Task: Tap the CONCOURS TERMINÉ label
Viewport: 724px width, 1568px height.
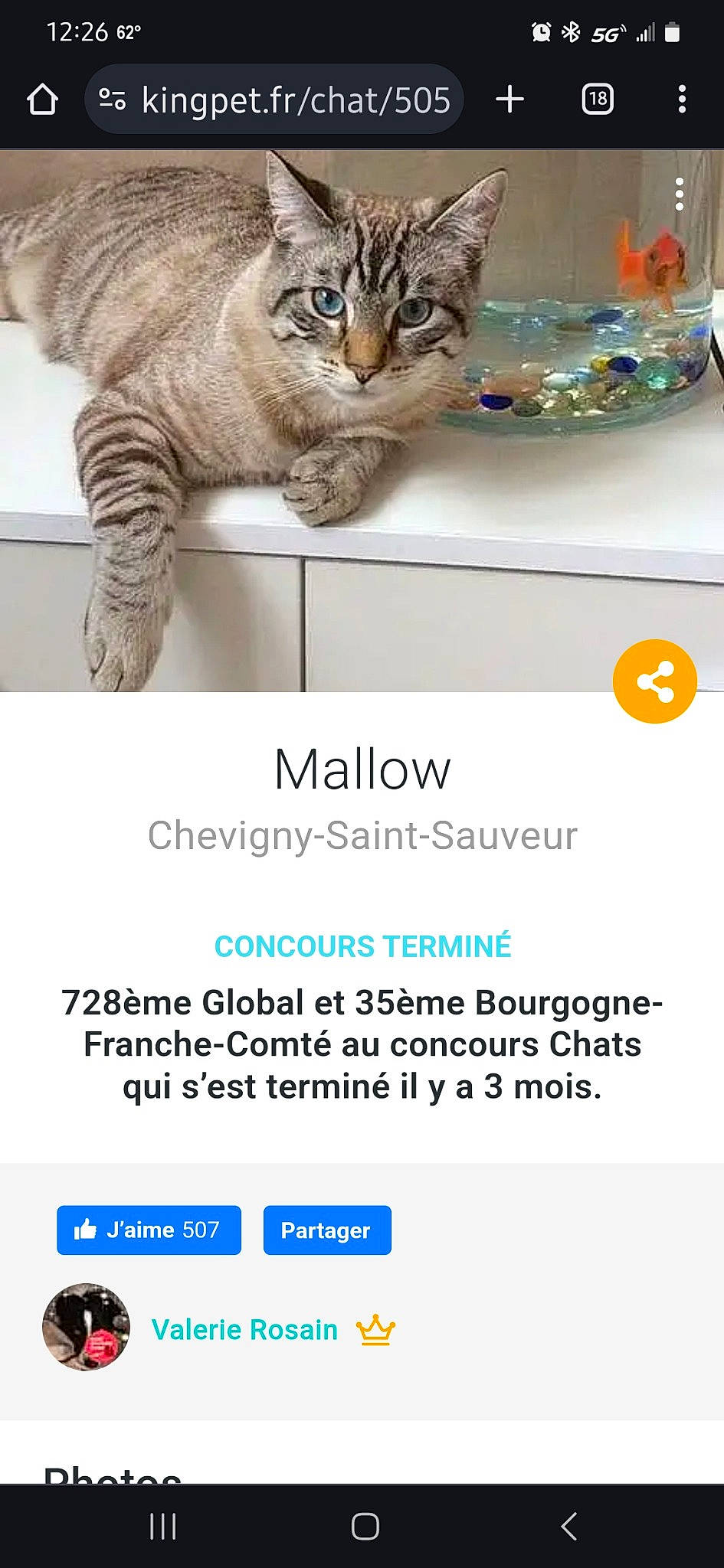Action: click(x=362, y=947)
